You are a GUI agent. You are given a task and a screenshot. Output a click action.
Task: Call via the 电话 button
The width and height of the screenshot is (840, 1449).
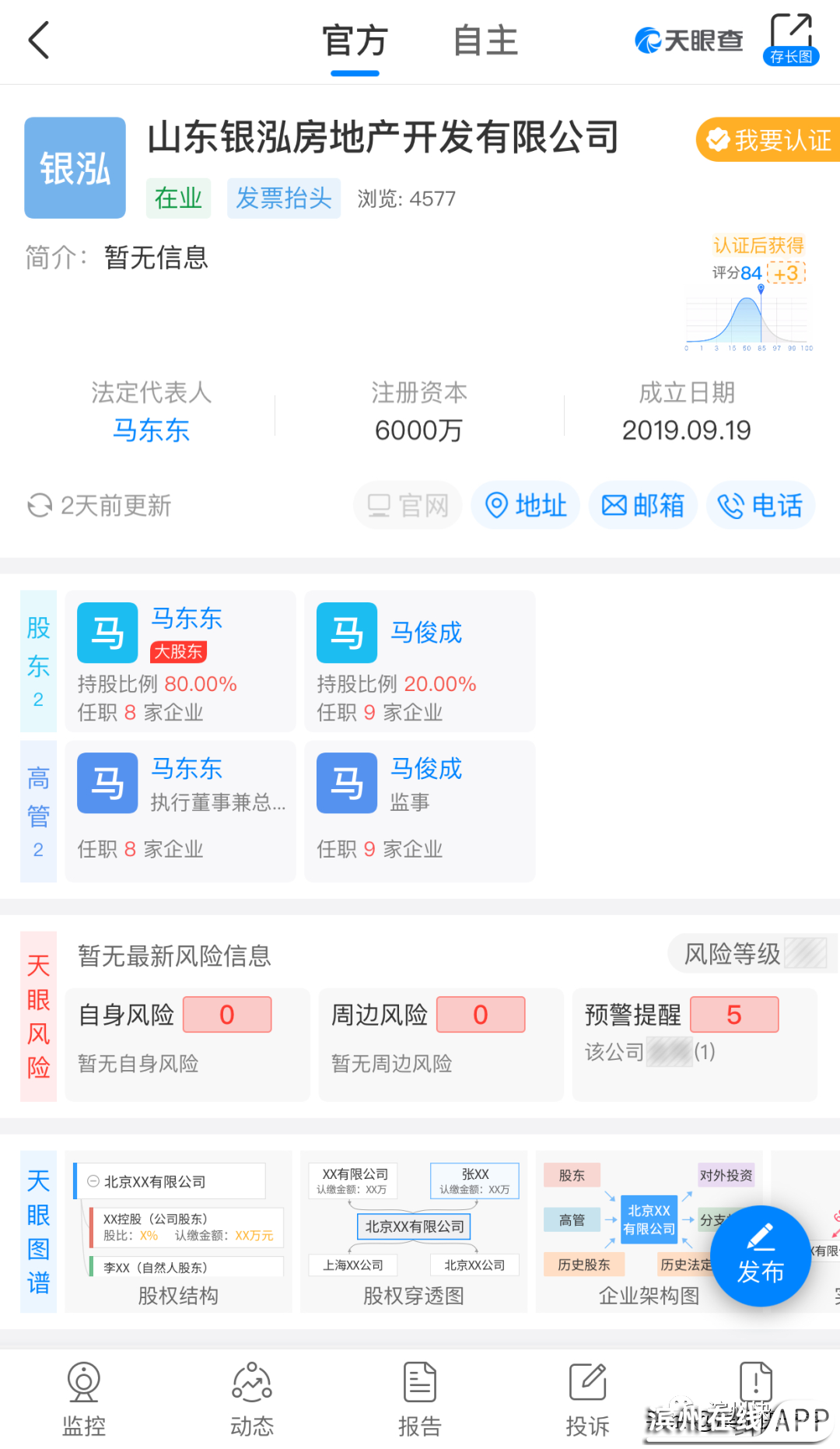point(760,506)
